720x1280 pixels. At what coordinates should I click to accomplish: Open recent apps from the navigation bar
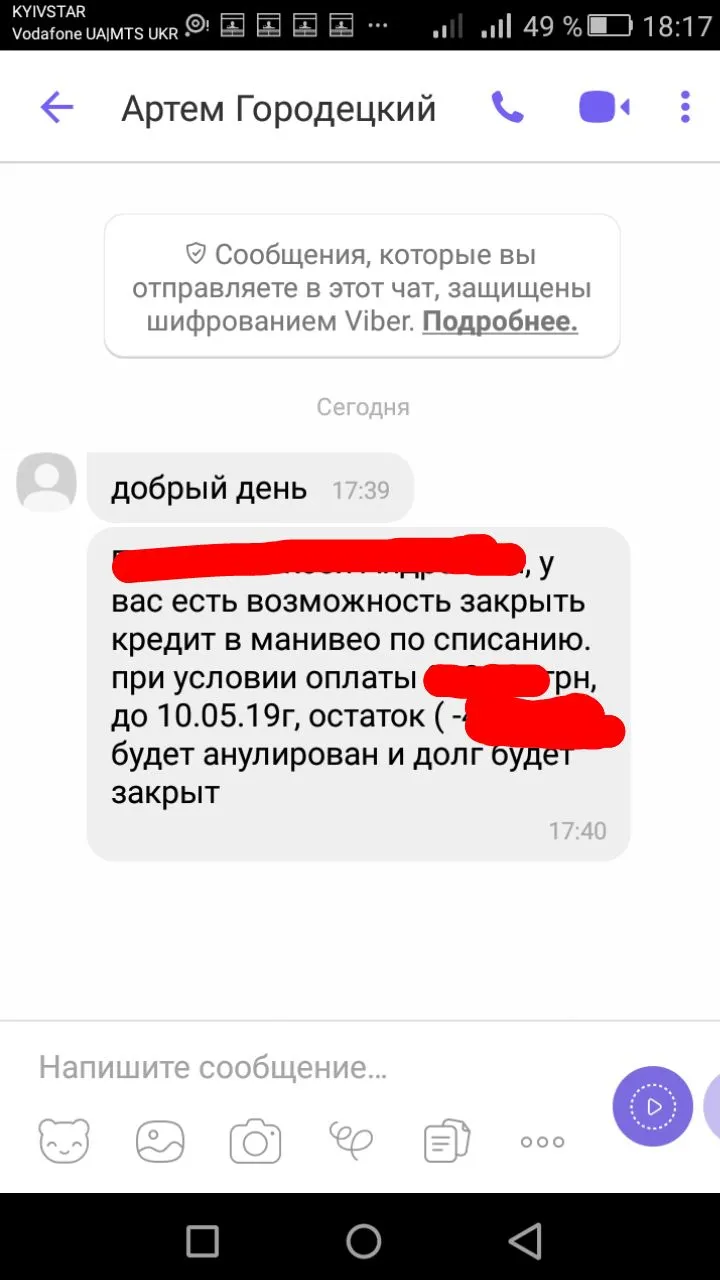(203, 1241)
